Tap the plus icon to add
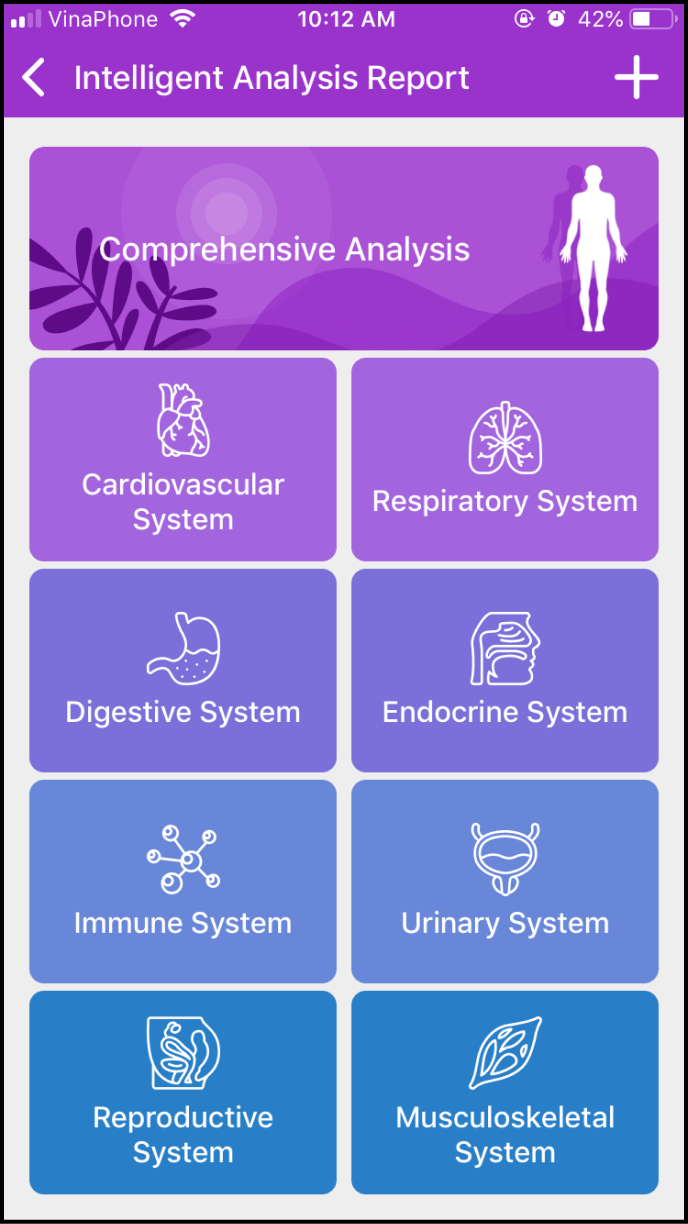Screen dimensions: 688x1224 point(636,78)
